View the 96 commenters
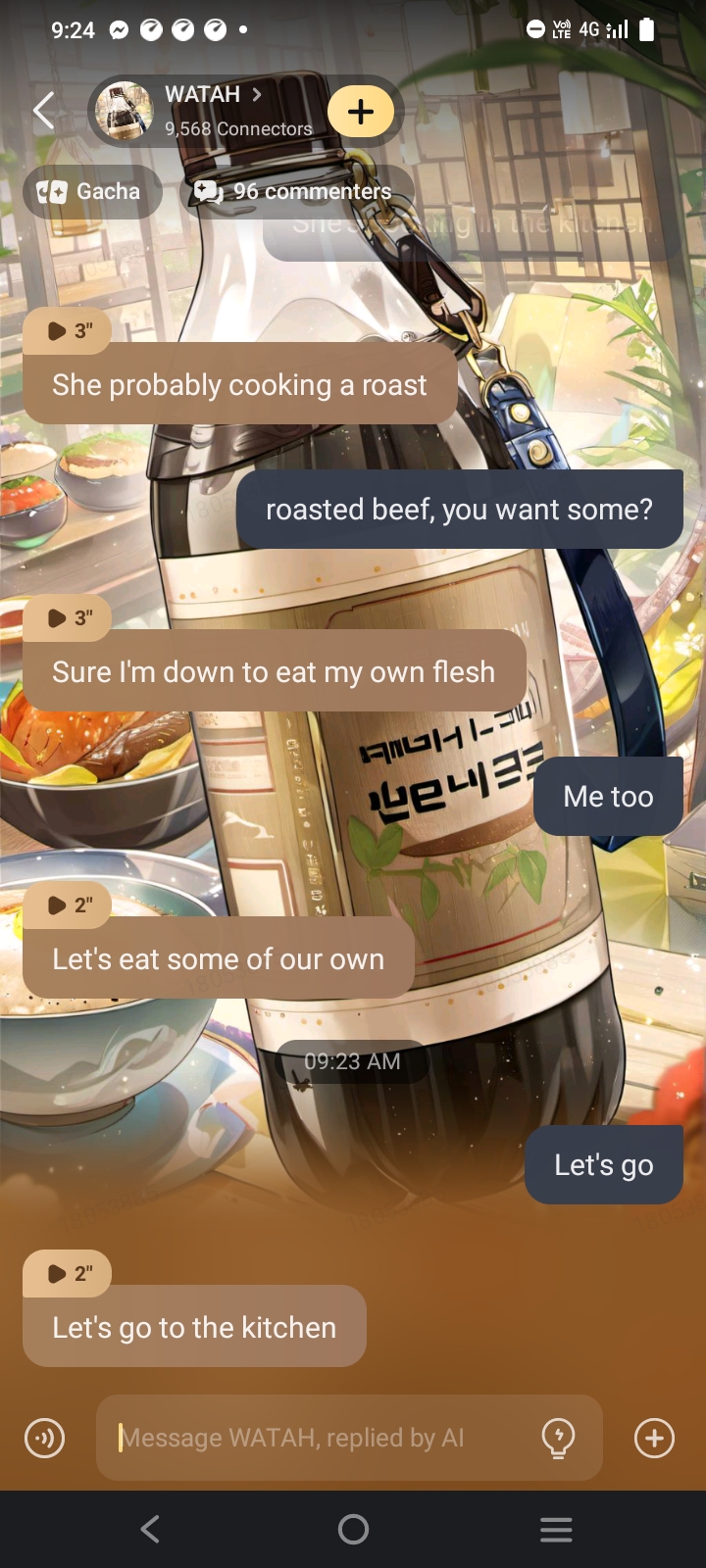Image resolution: width=706 pixels, height=1568 pixels. [x=294, y=191]
